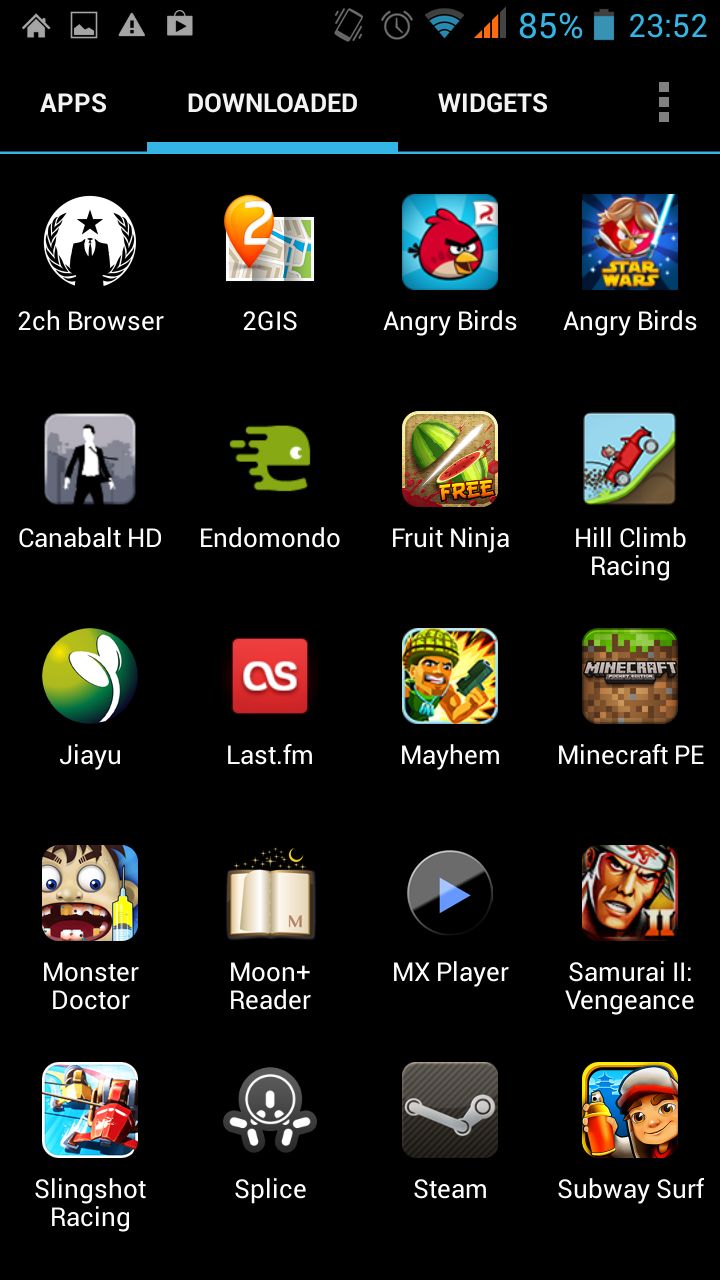Image resolution: width=720 pixels, height=1280 pixels.
Task: Open Hill Climb Racing
Action: [630, 495]
